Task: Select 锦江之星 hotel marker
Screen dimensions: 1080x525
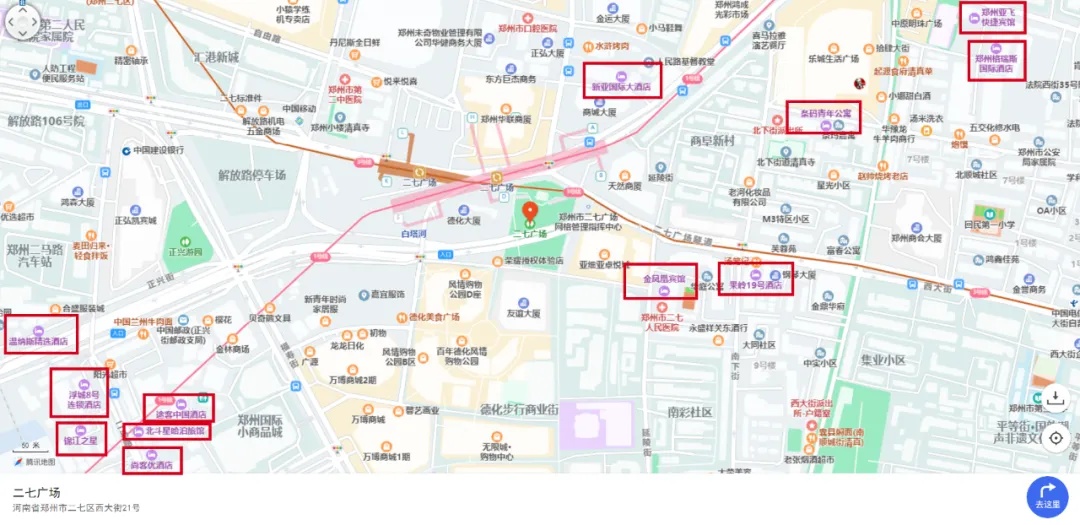Action: pos(81,437)
